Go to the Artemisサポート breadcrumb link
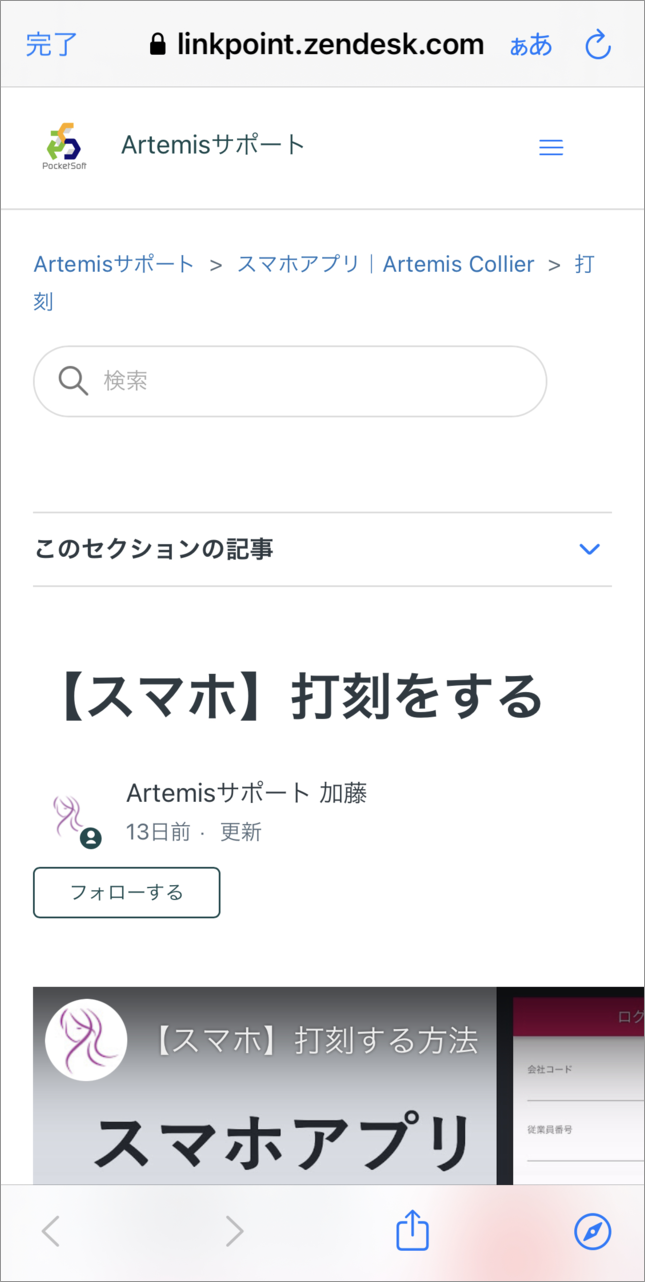645x1282 pixels. tap(114, 264)
